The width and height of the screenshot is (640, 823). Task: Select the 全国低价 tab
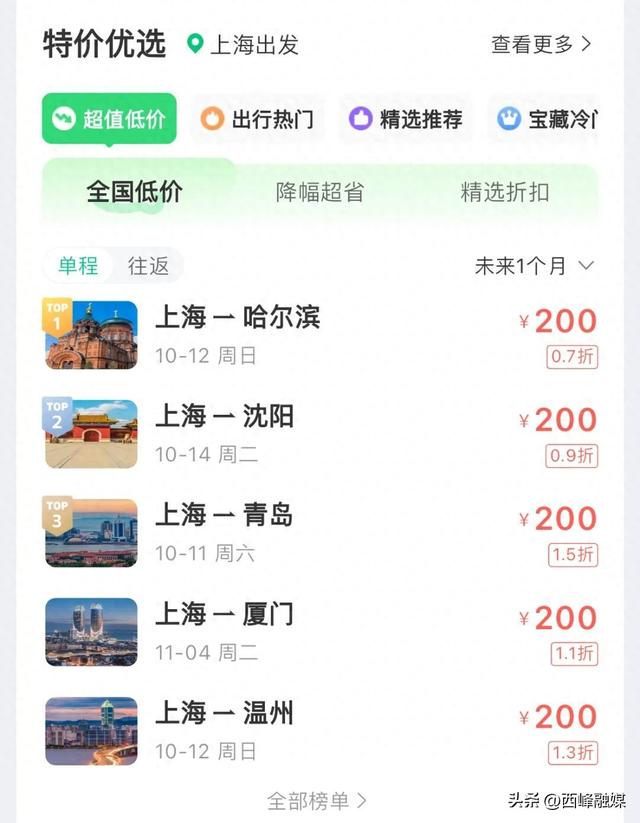pos(135,192)
